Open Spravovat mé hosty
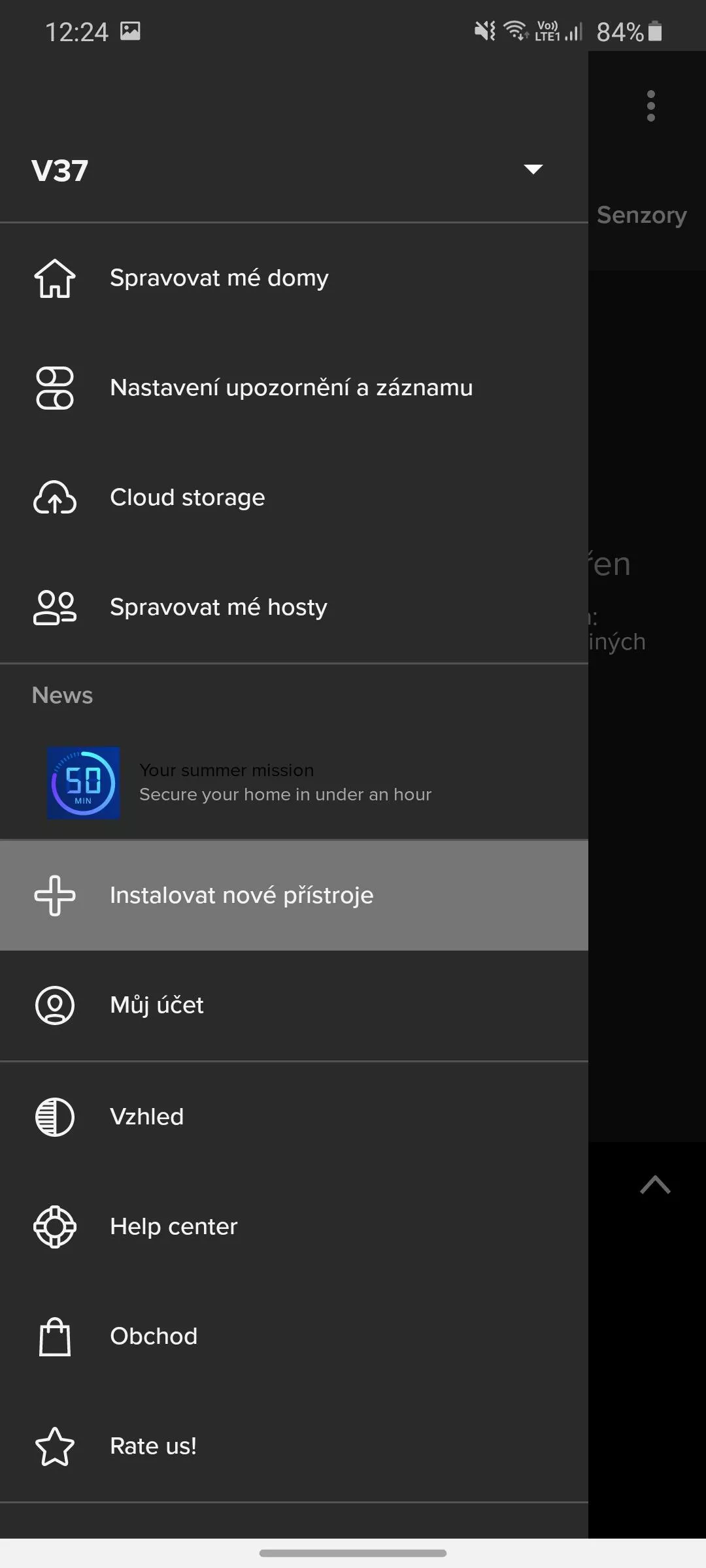The image size is (706, 1568). tap(294, 607)
